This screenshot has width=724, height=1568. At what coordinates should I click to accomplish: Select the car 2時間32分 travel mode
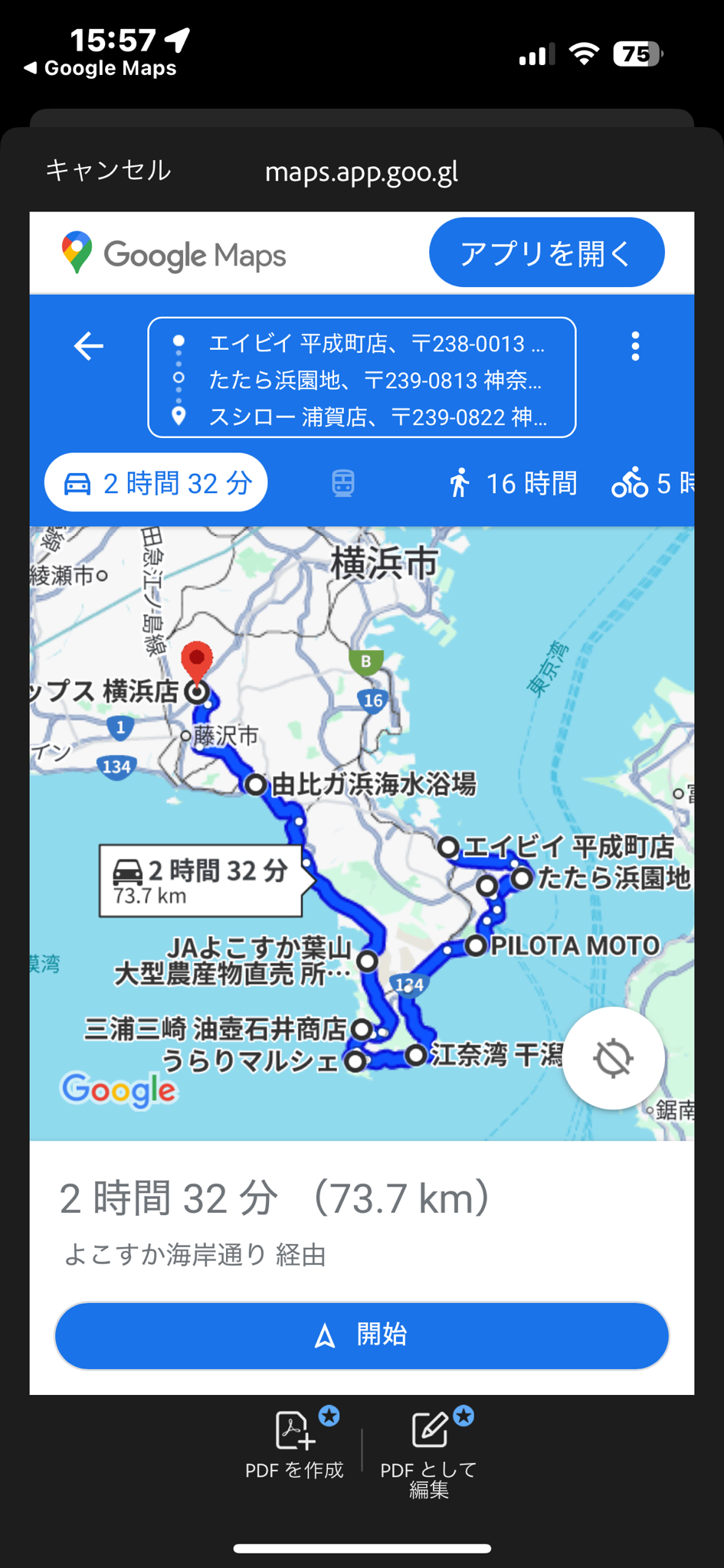(x=156, y=483)
